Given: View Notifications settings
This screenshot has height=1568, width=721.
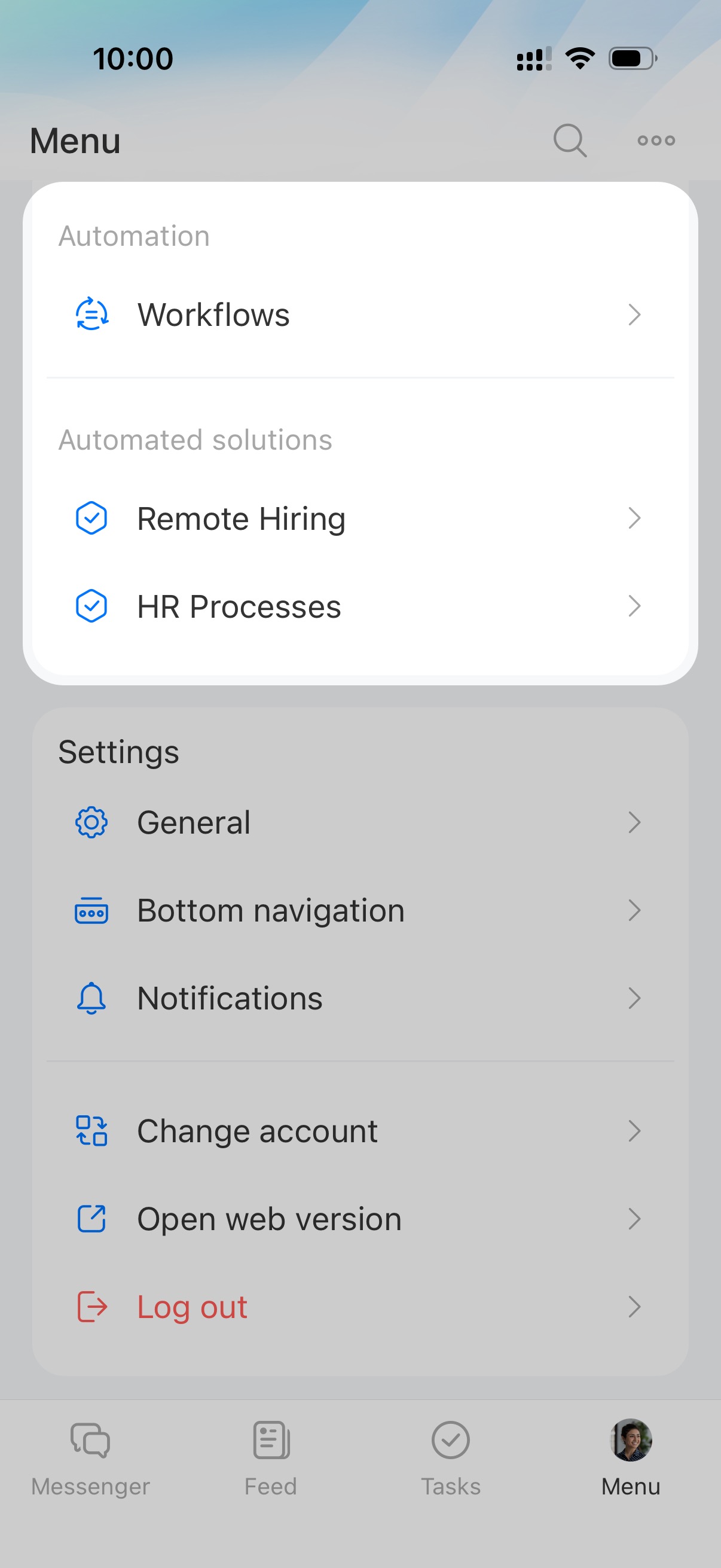Looking at the screenshot, I should click(359, 998).
